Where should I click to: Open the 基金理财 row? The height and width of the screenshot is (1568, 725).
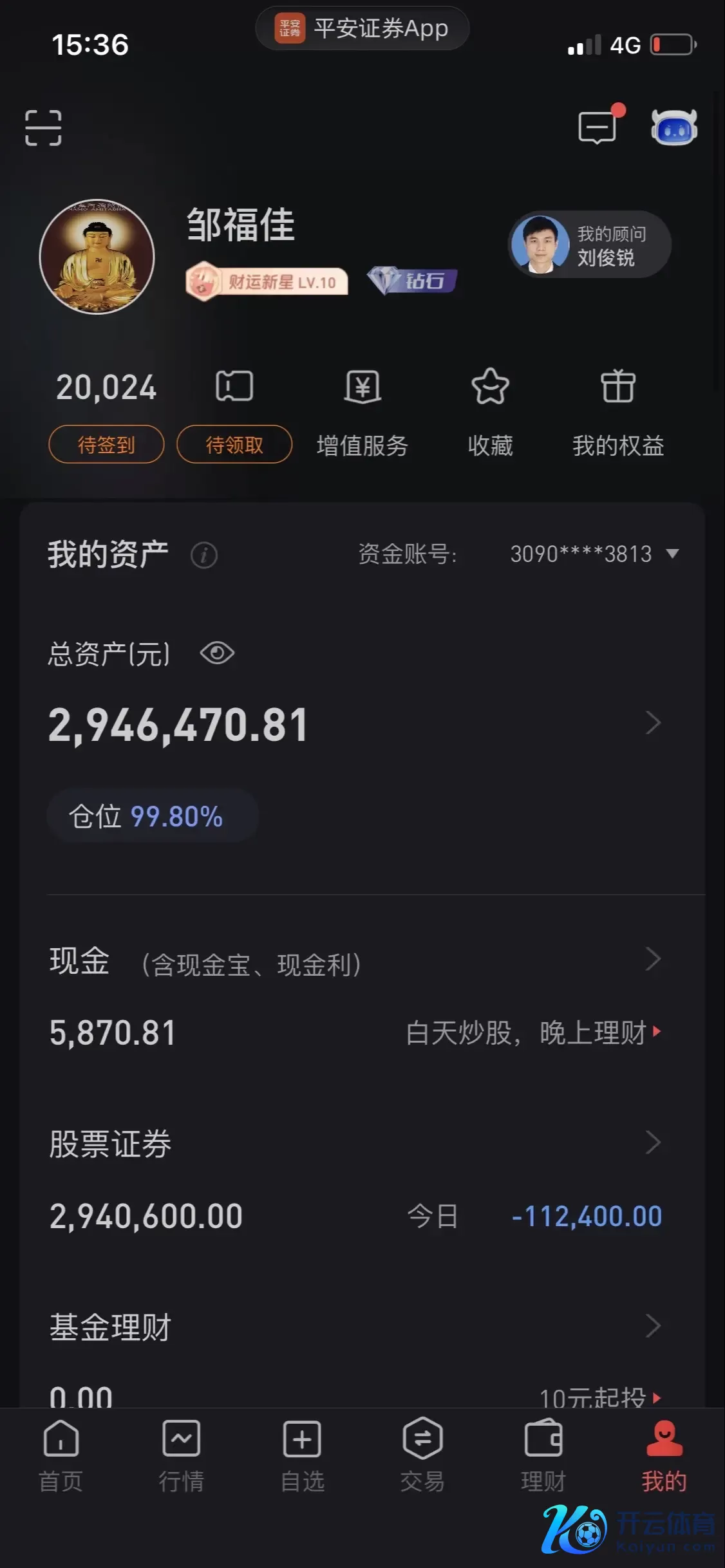point(653,1325)
